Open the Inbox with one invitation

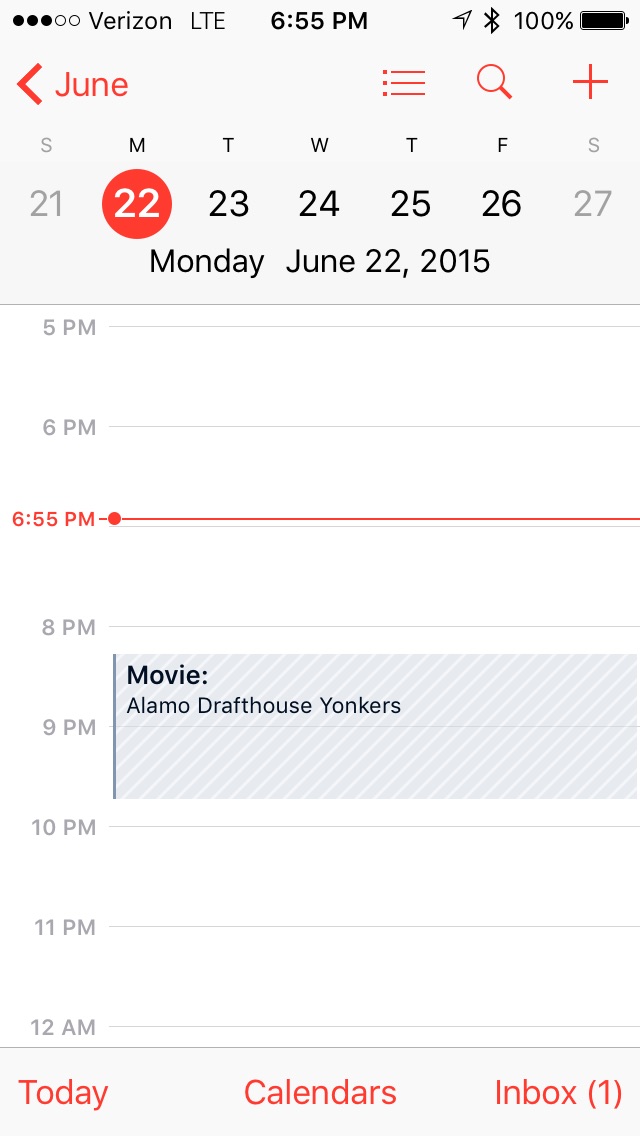(x=558, y=1093)
